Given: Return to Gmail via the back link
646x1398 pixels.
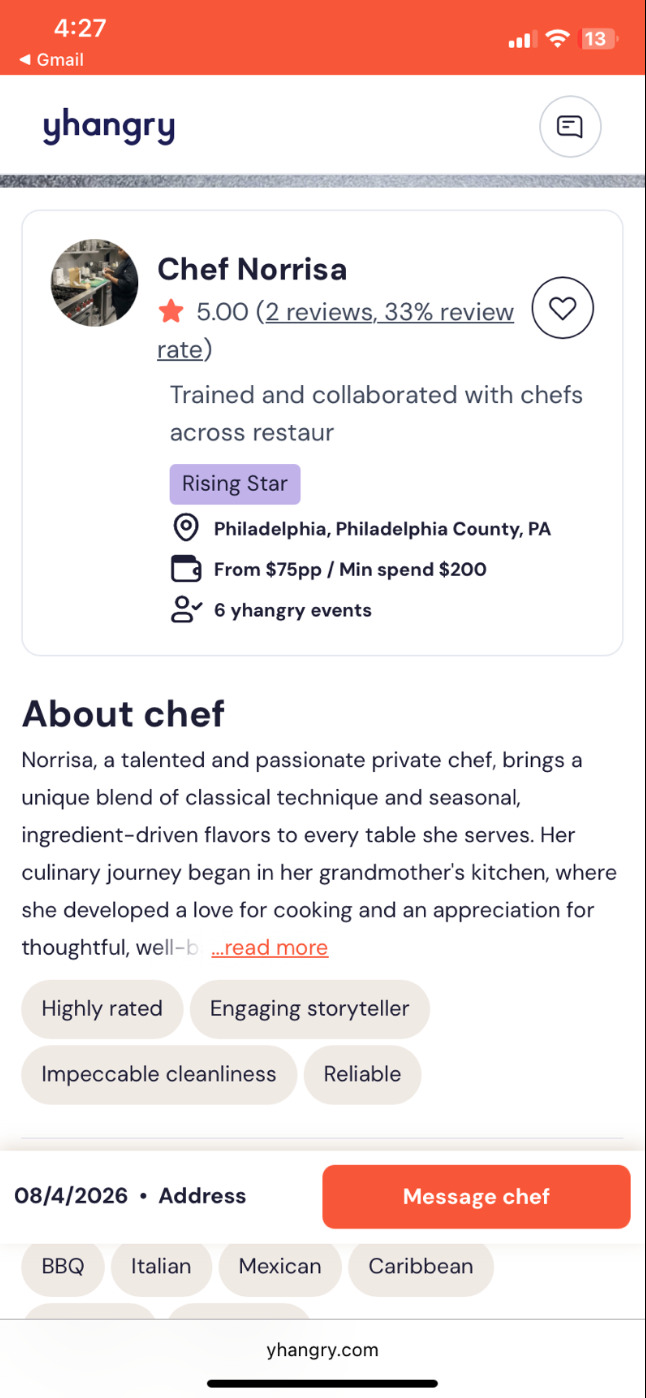Looking at the screenshot, I should [52, 60].
